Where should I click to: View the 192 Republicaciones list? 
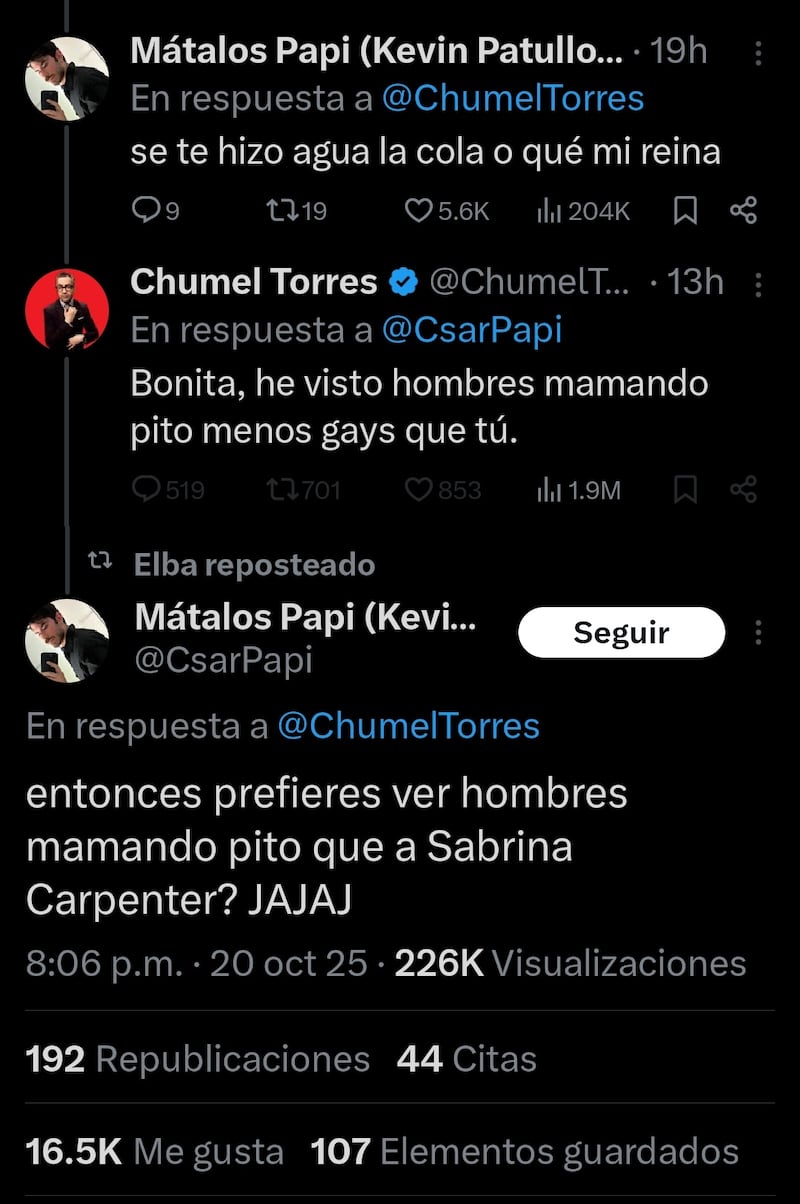point(198,1059)
